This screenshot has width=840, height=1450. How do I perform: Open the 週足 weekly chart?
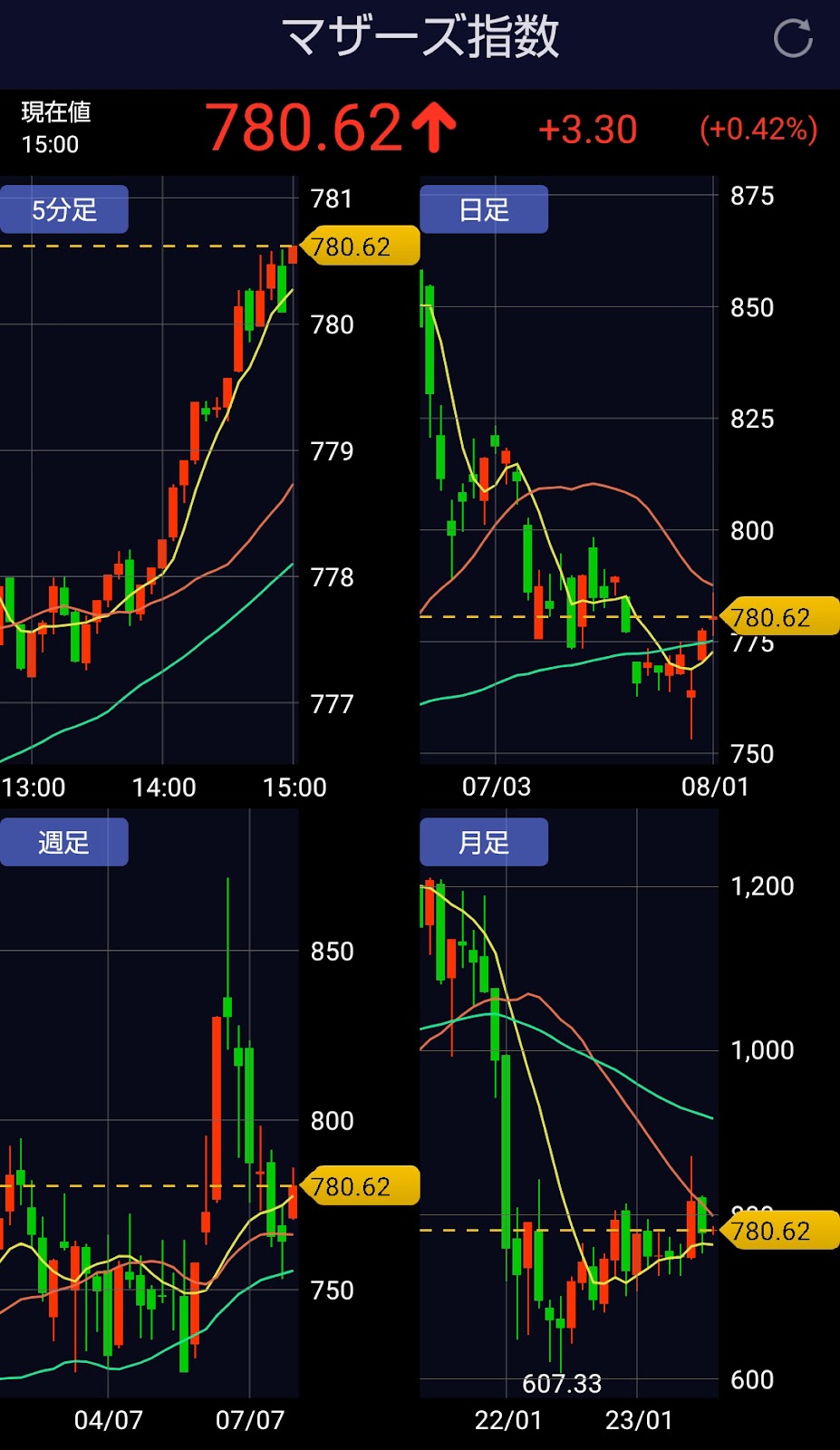click(x=63, y=842)
